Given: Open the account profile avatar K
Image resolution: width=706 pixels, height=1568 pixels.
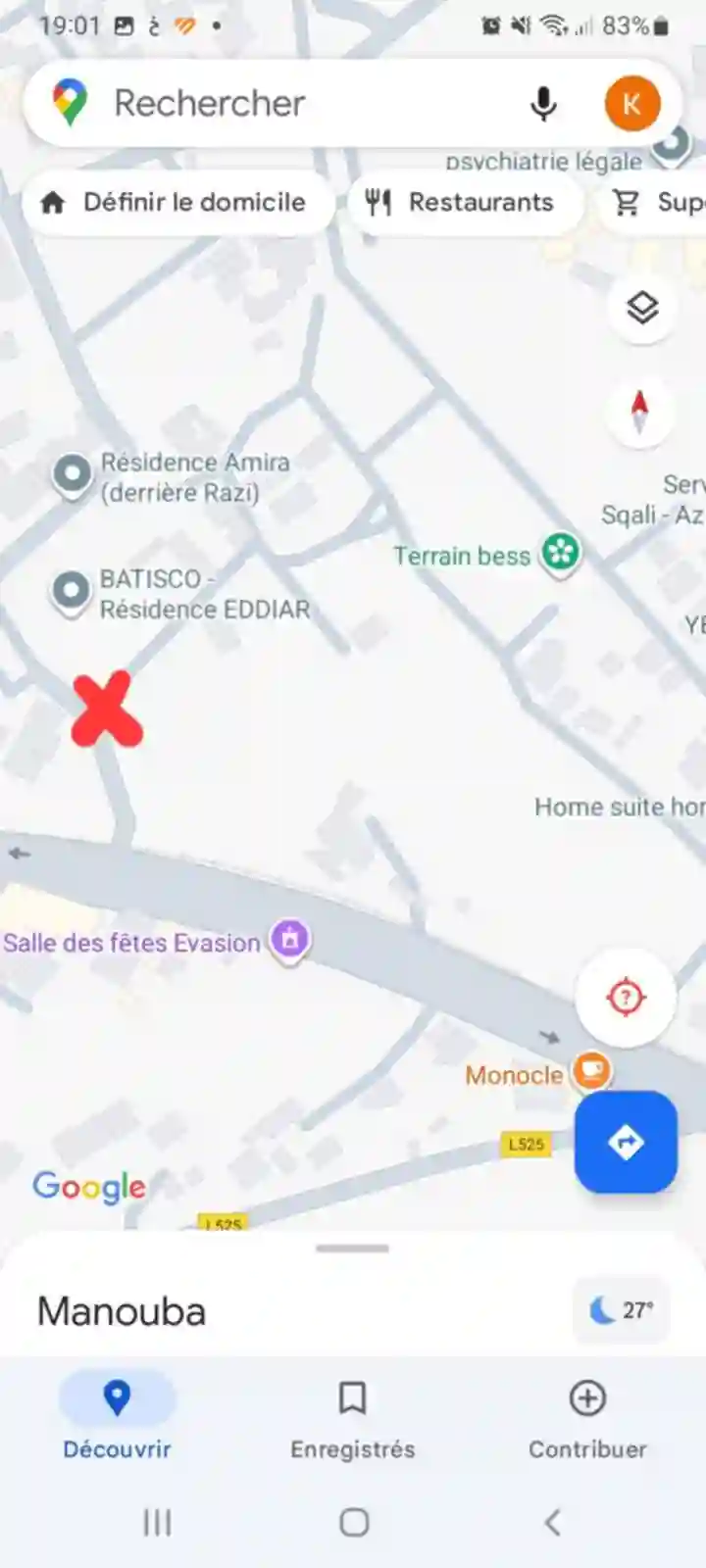Looking at the screenshot, I should click(631, 103).
